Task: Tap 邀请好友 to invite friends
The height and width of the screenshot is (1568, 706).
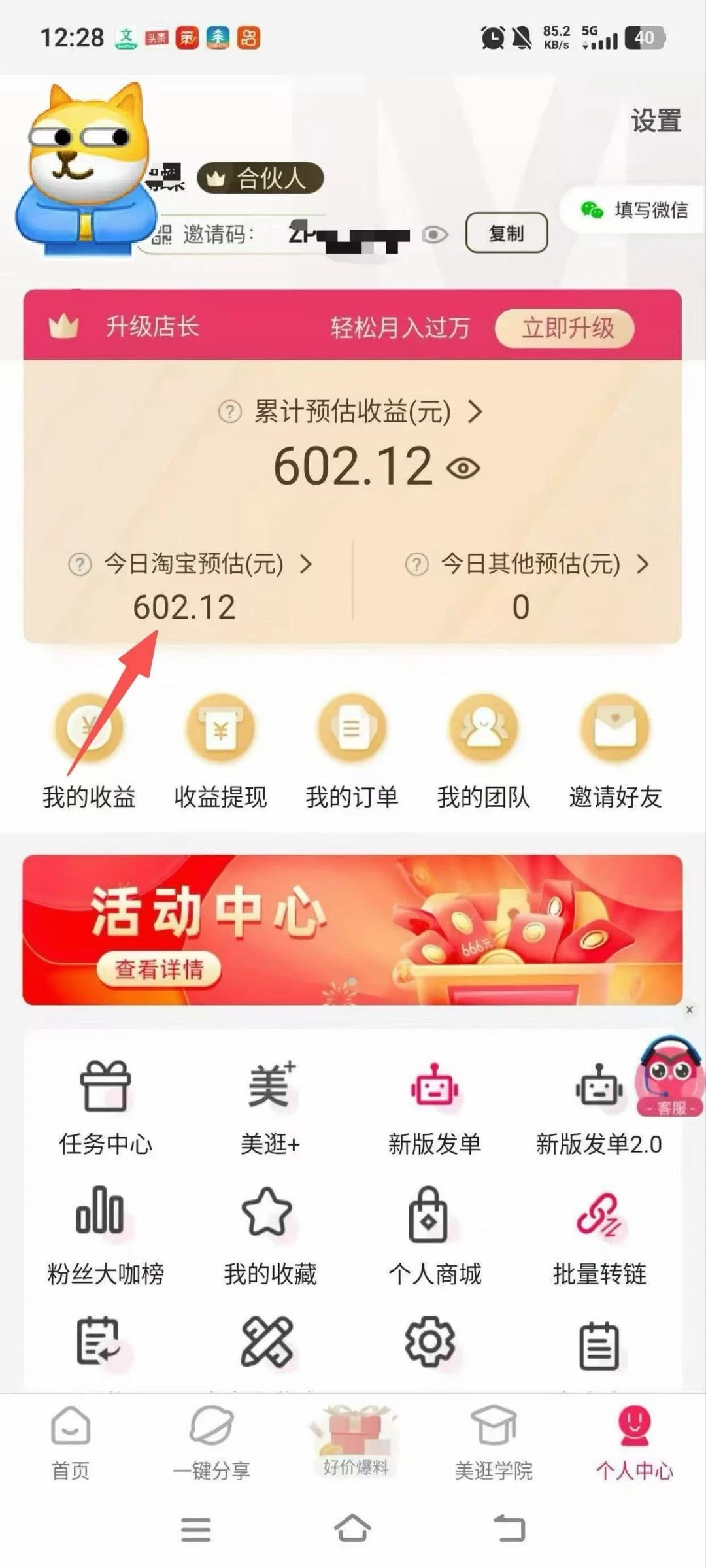Action: tap(615, 752)
